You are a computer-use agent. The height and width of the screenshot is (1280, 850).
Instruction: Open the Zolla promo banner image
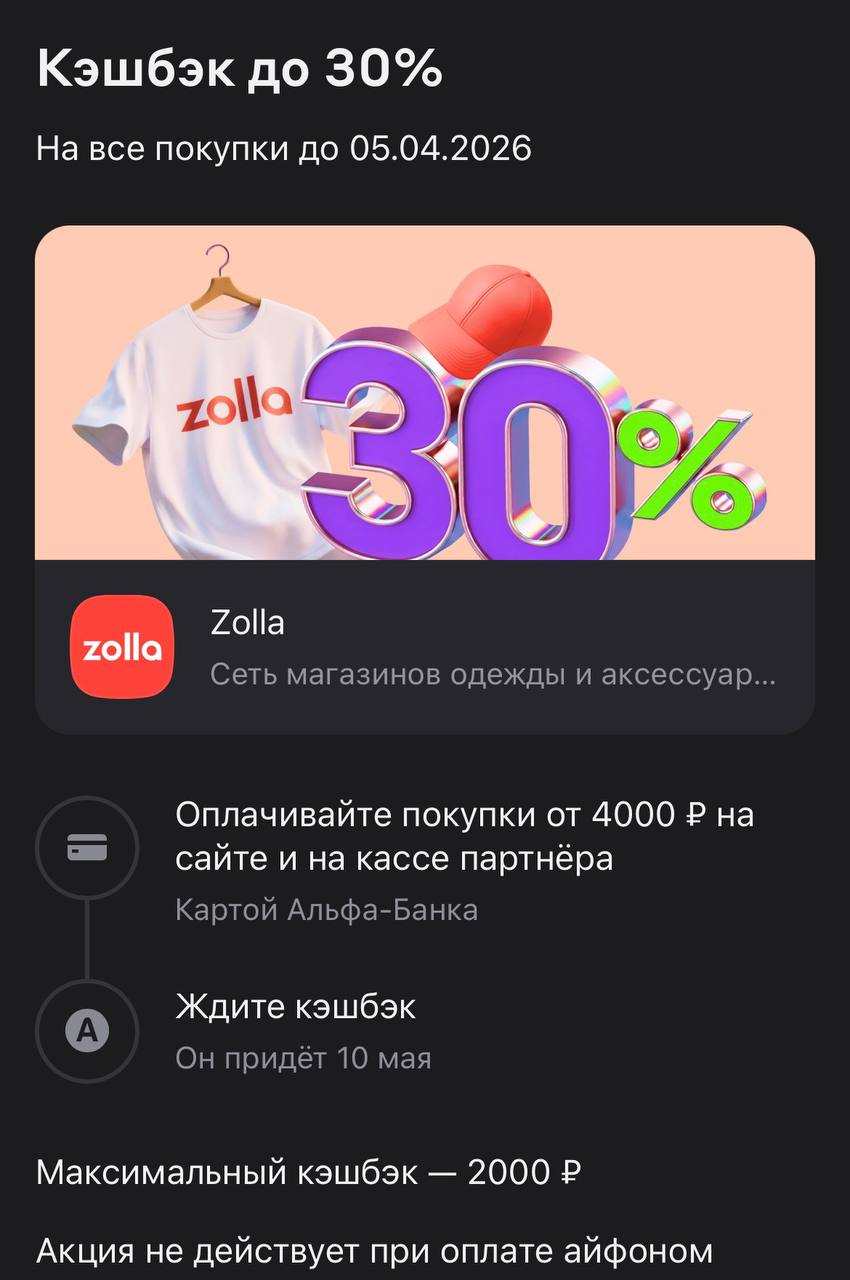[425, 395]
